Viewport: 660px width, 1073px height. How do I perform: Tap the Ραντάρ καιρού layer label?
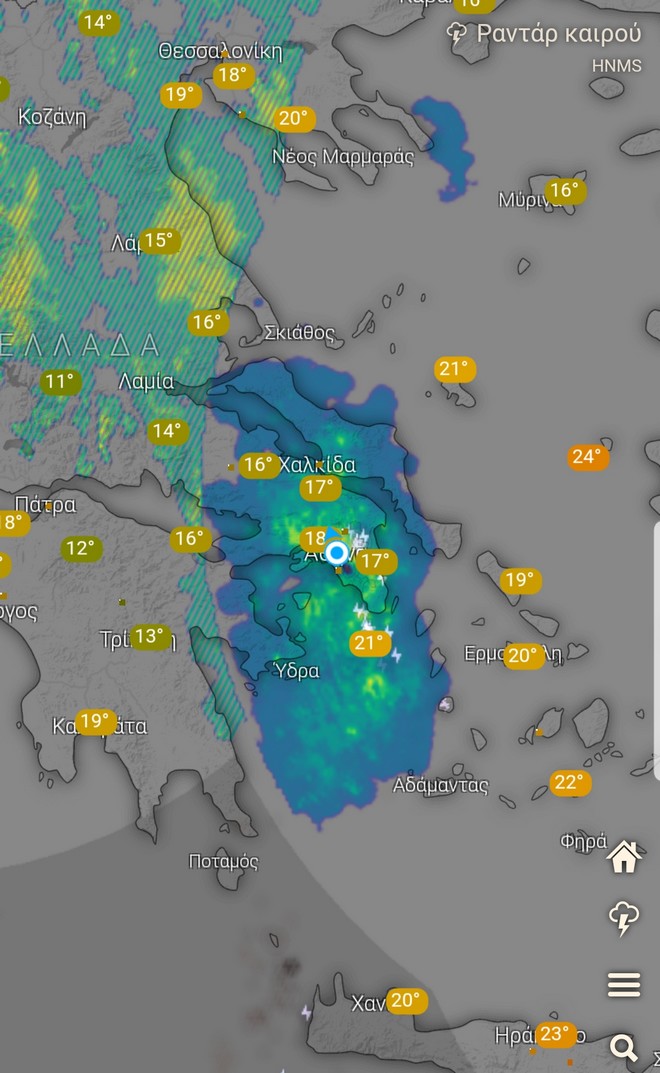(x=558, y=33)
